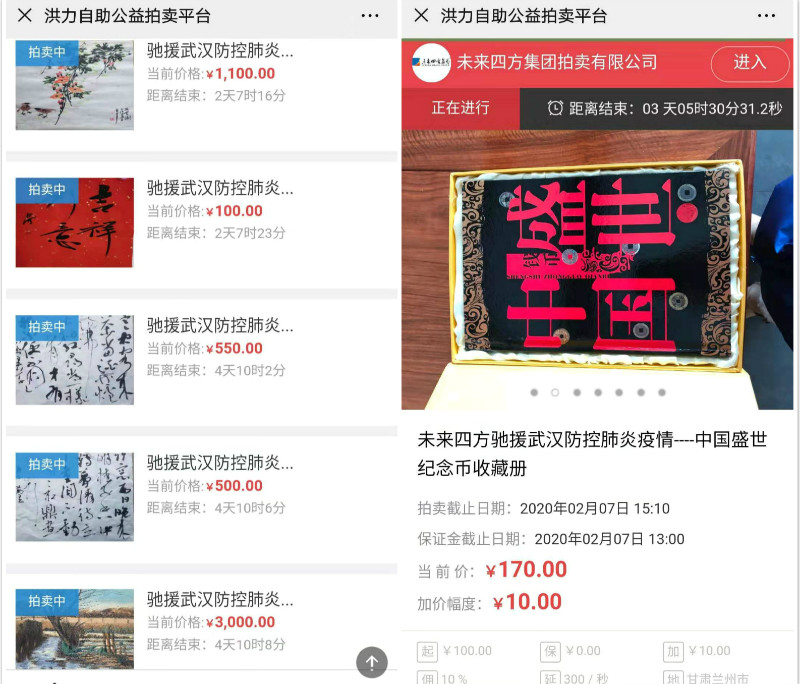
Task: Open the 未来四方集团拍卖有限公司 company header
Action: [557, 63]
